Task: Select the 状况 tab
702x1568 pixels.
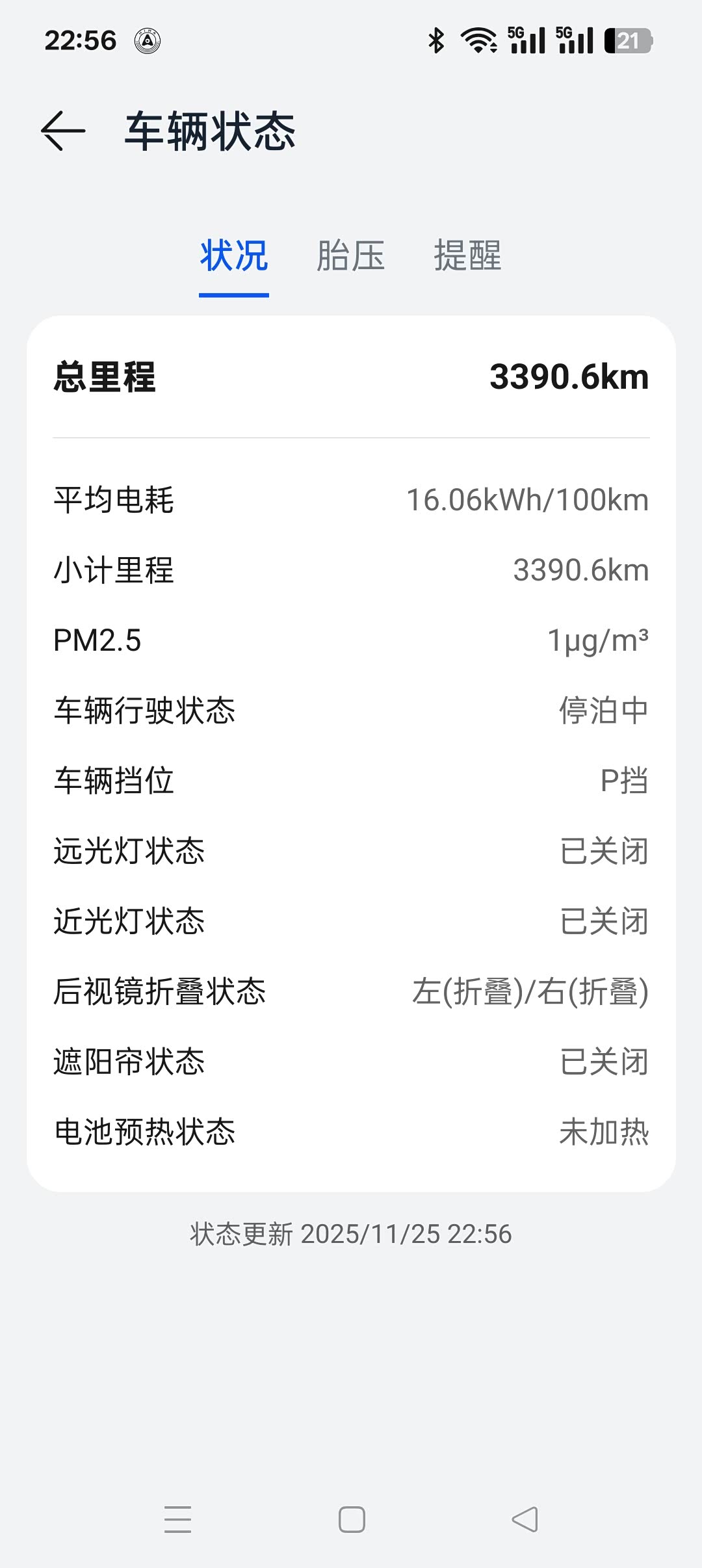Action: [x=234, y=255]
